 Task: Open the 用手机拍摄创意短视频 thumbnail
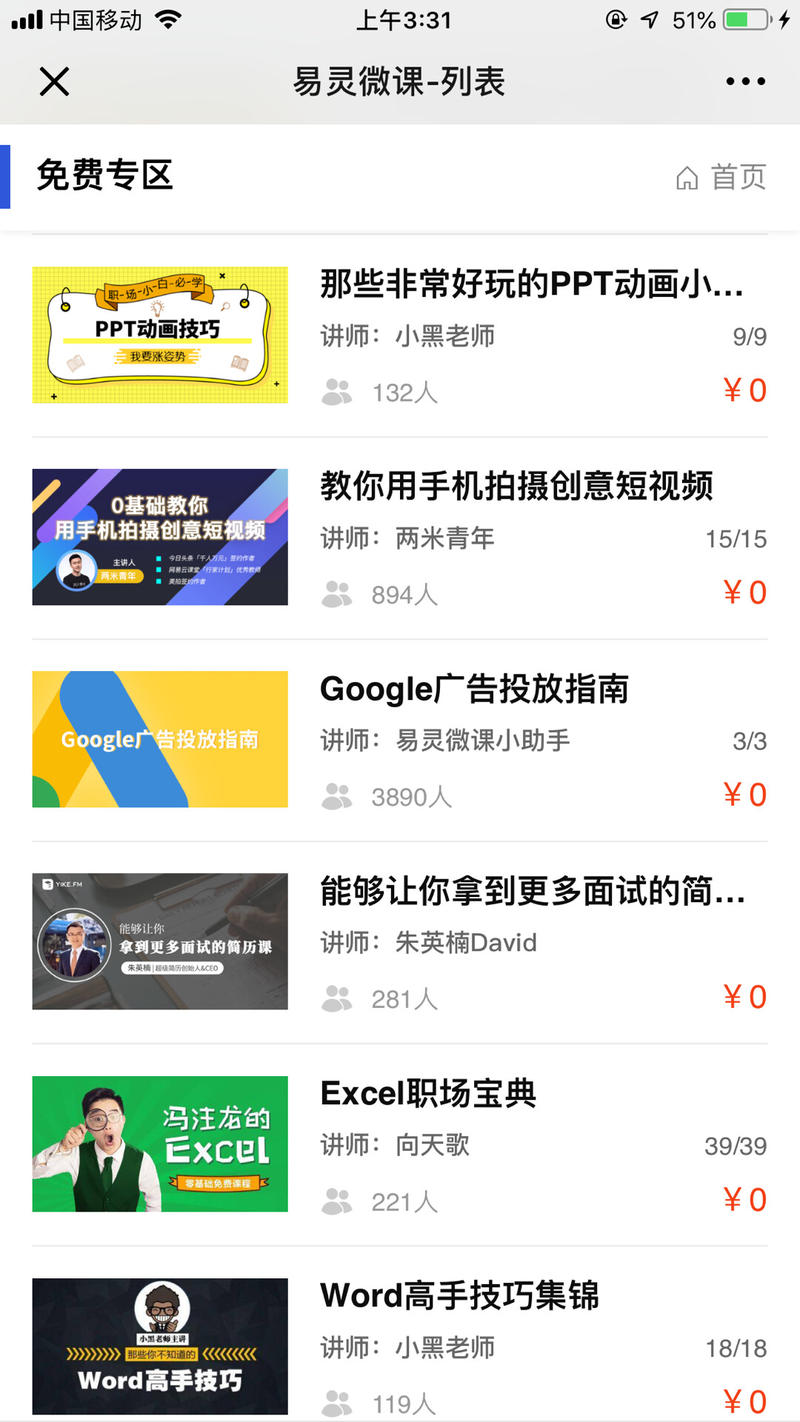159,537
